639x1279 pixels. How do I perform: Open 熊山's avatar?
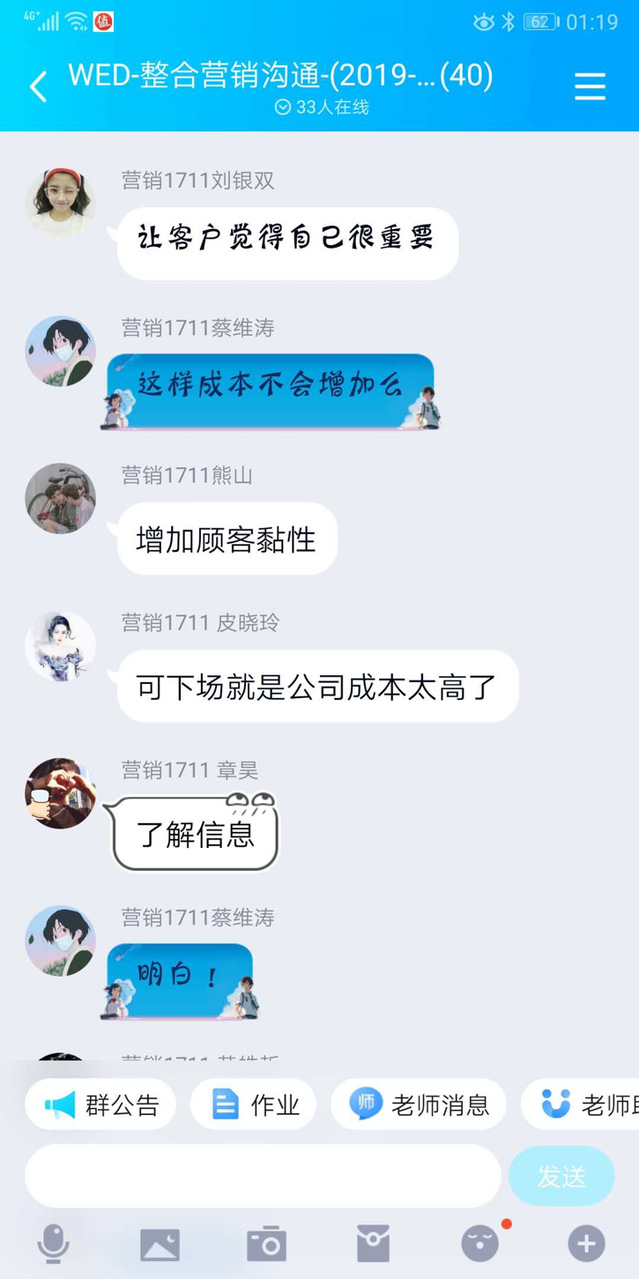point(60,498)
